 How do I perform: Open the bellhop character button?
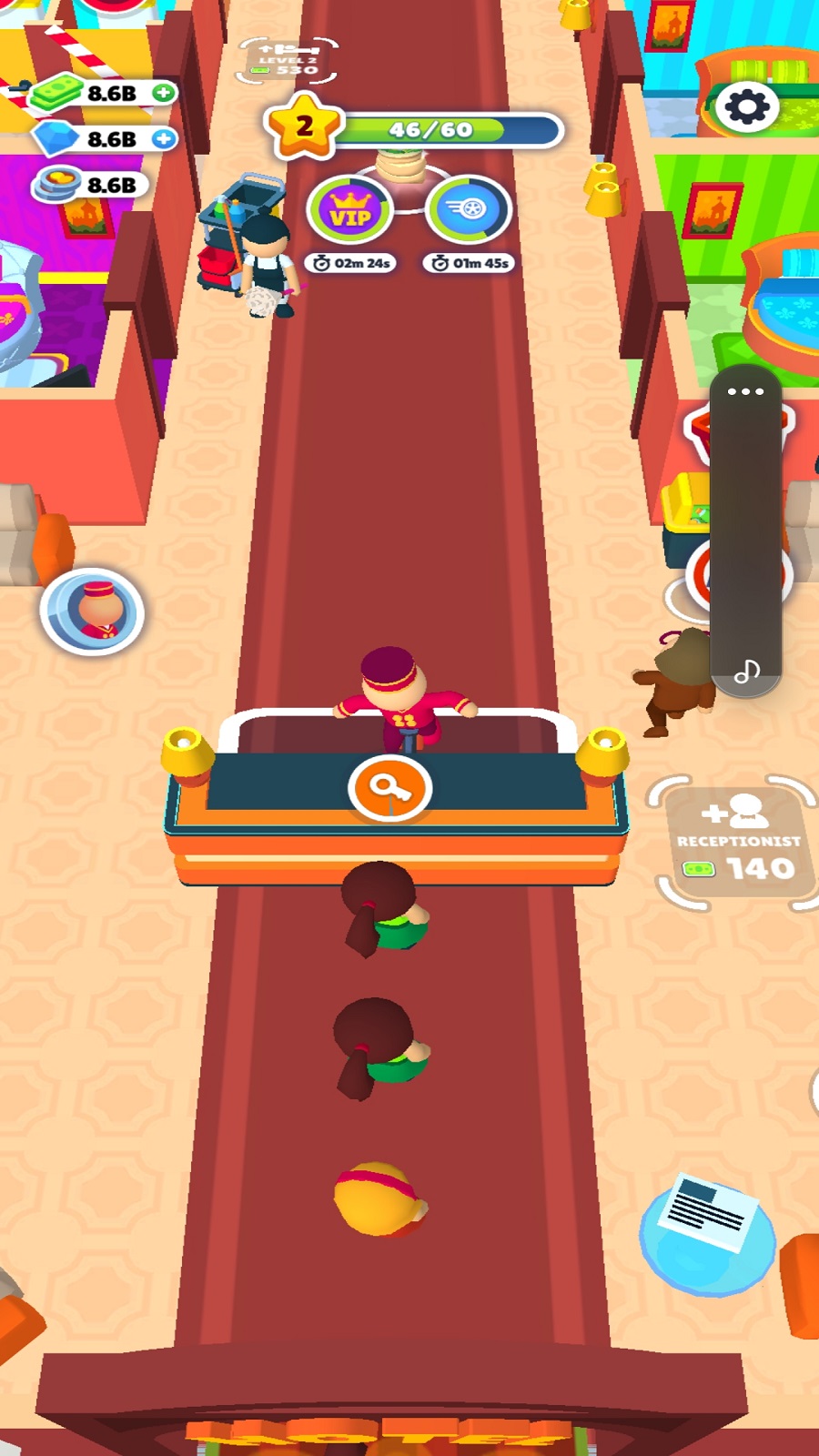click(92, 612)
